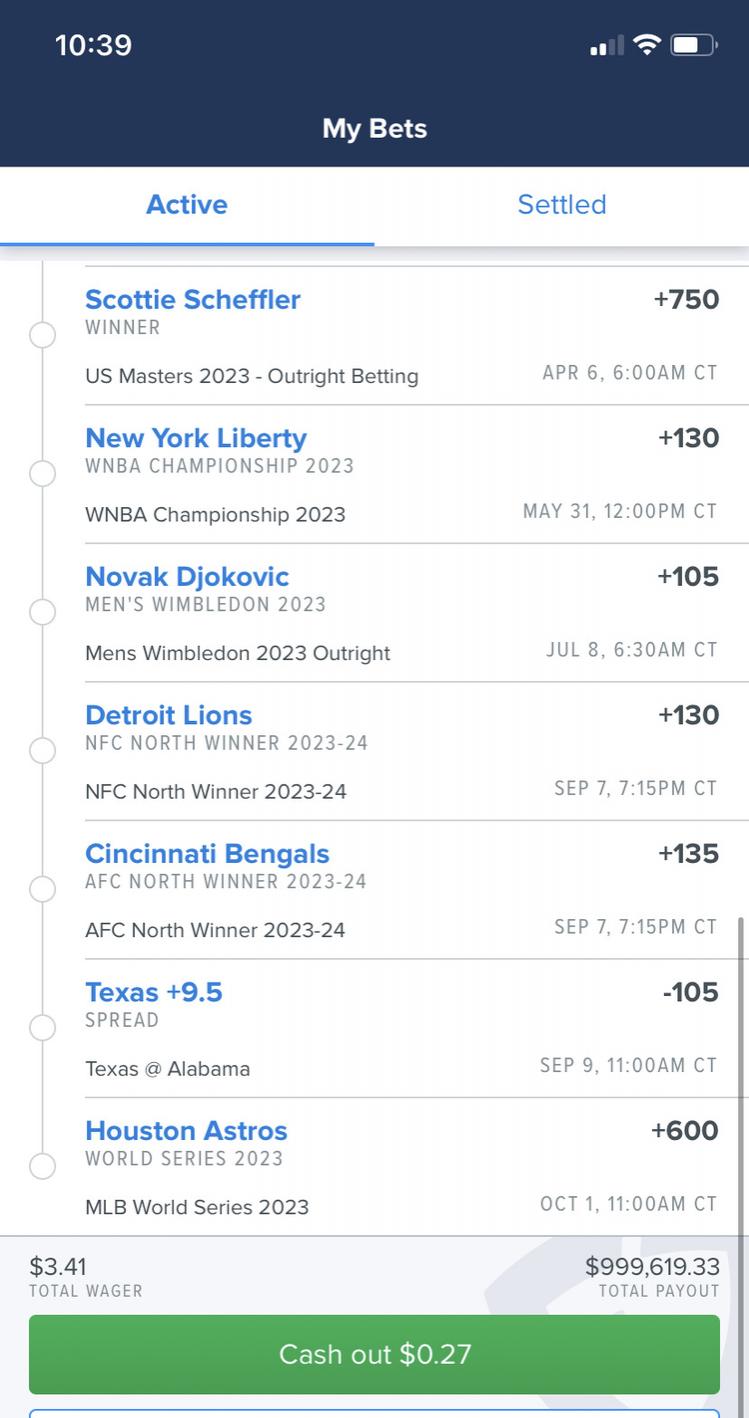Open the Scottie Scheffler selection
Image resolution: width=749 pixels, height=1418 pixels.
click(193, 299)
